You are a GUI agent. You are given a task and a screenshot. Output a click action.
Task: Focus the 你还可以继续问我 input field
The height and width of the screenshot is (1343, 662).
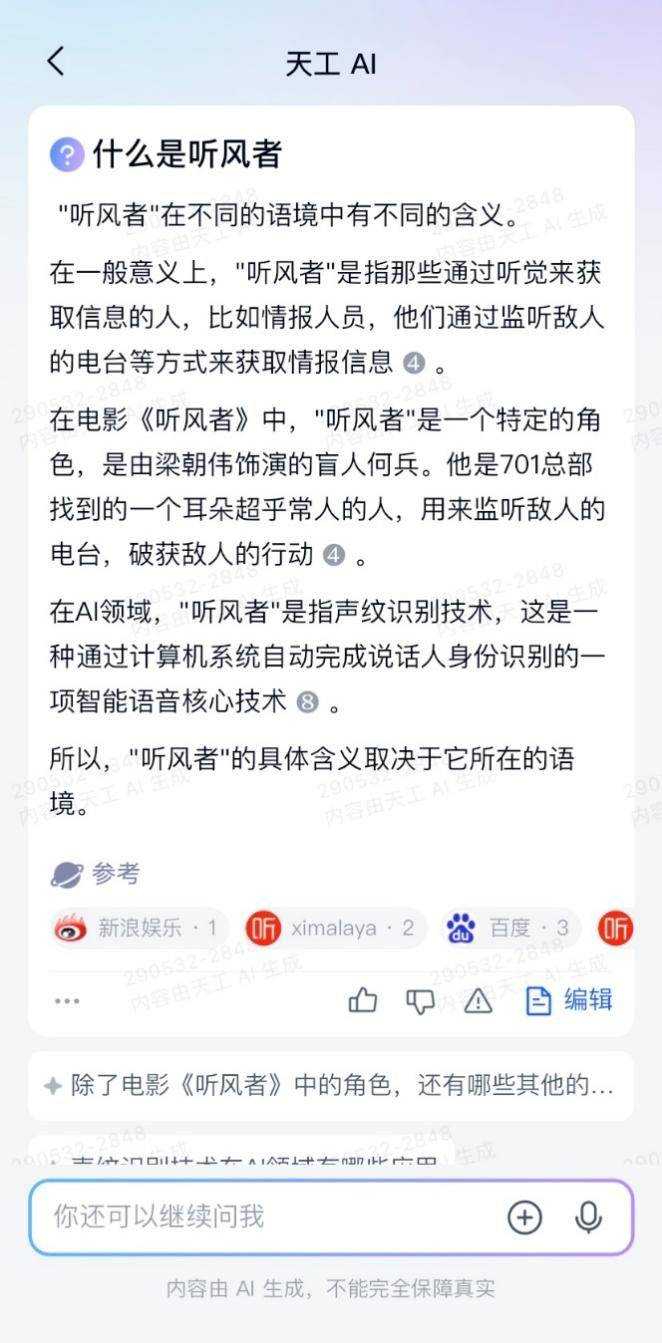[x=270, y=1217]
